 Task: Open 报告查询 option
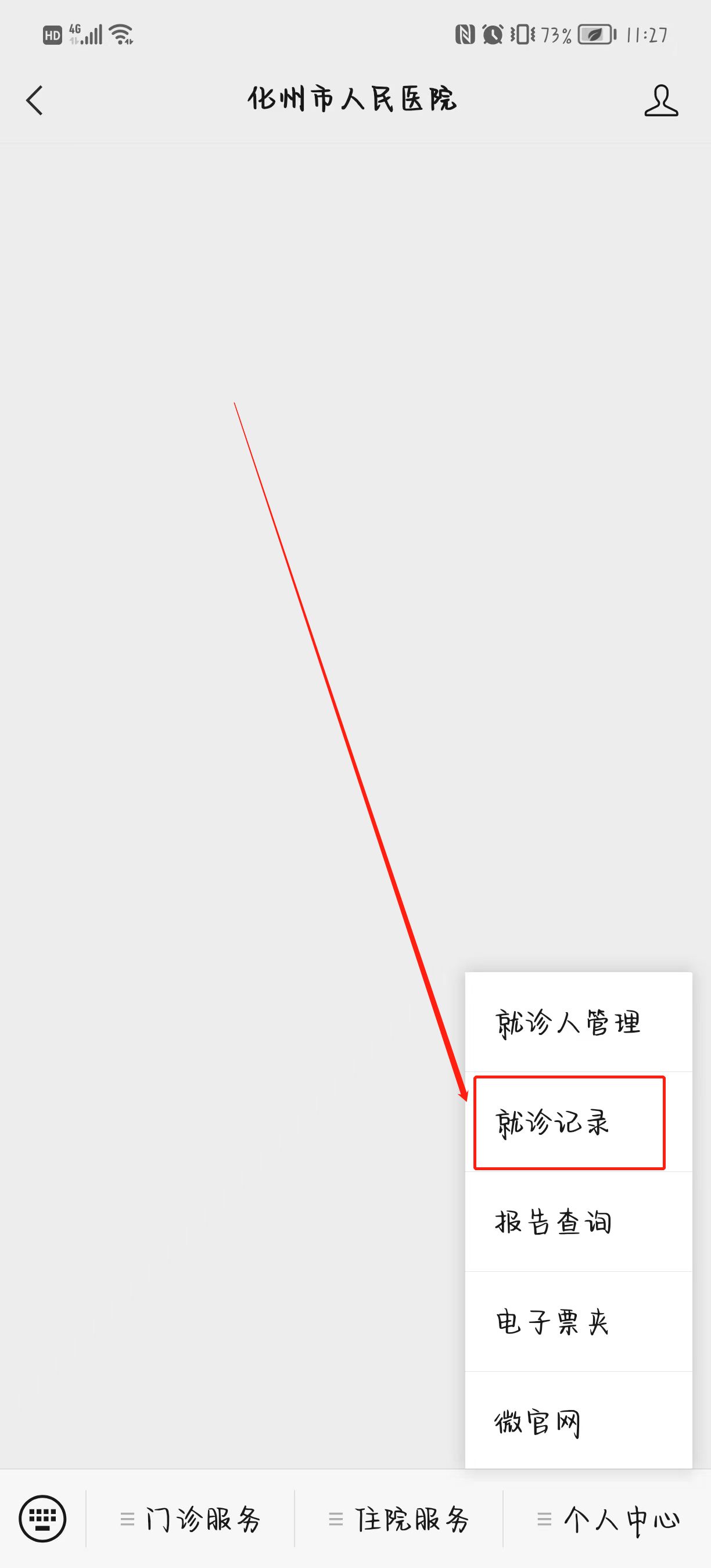pyautogui.click(x=579, y=1222)
